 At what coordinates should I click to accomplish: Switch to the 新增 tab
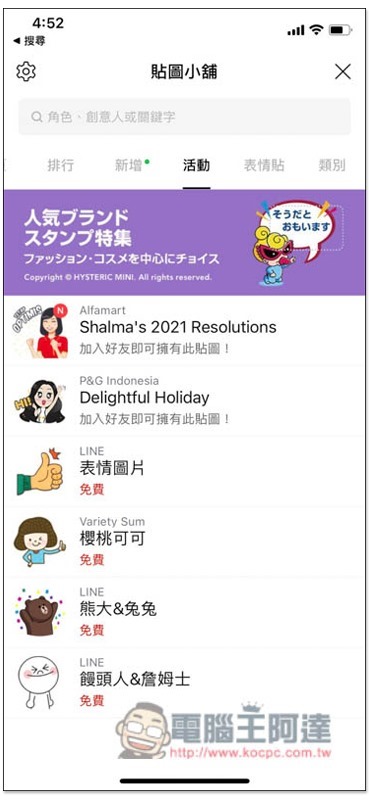pos(129,165)
